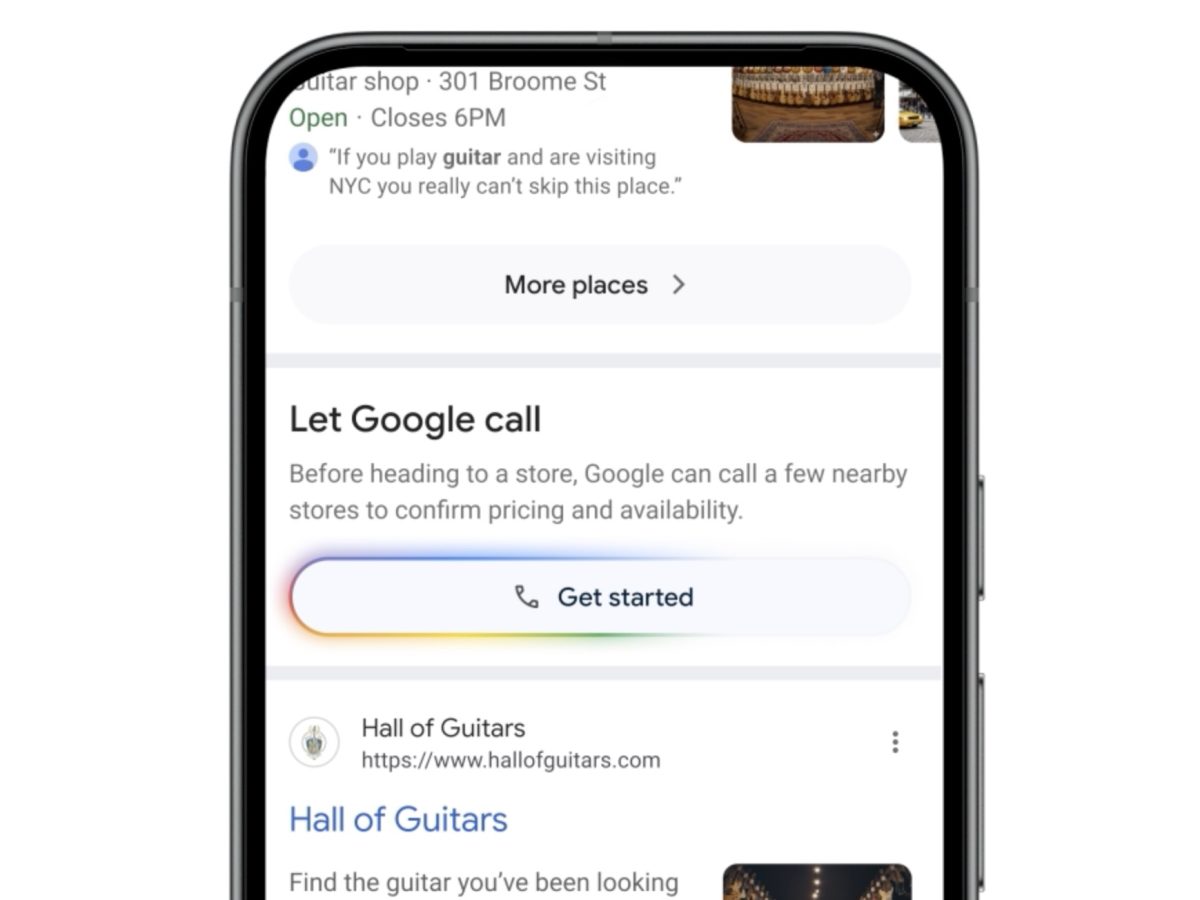1200x900 pixels.
Task: Open overflow menu for Hall of Guitars result
Action: 894,742
